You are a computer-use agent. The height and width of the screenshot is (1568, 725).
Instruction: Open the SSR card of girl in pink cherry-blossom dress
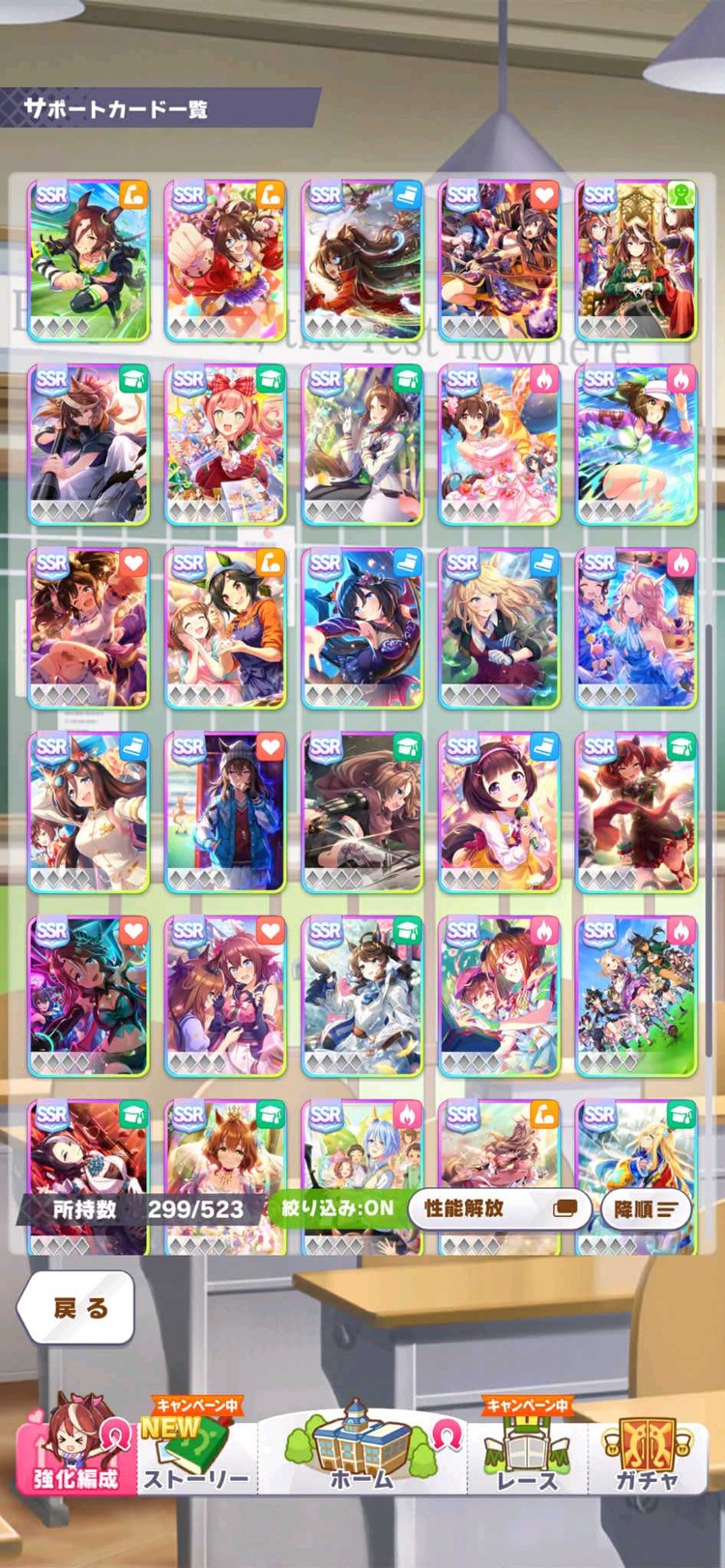coord(499,445)
